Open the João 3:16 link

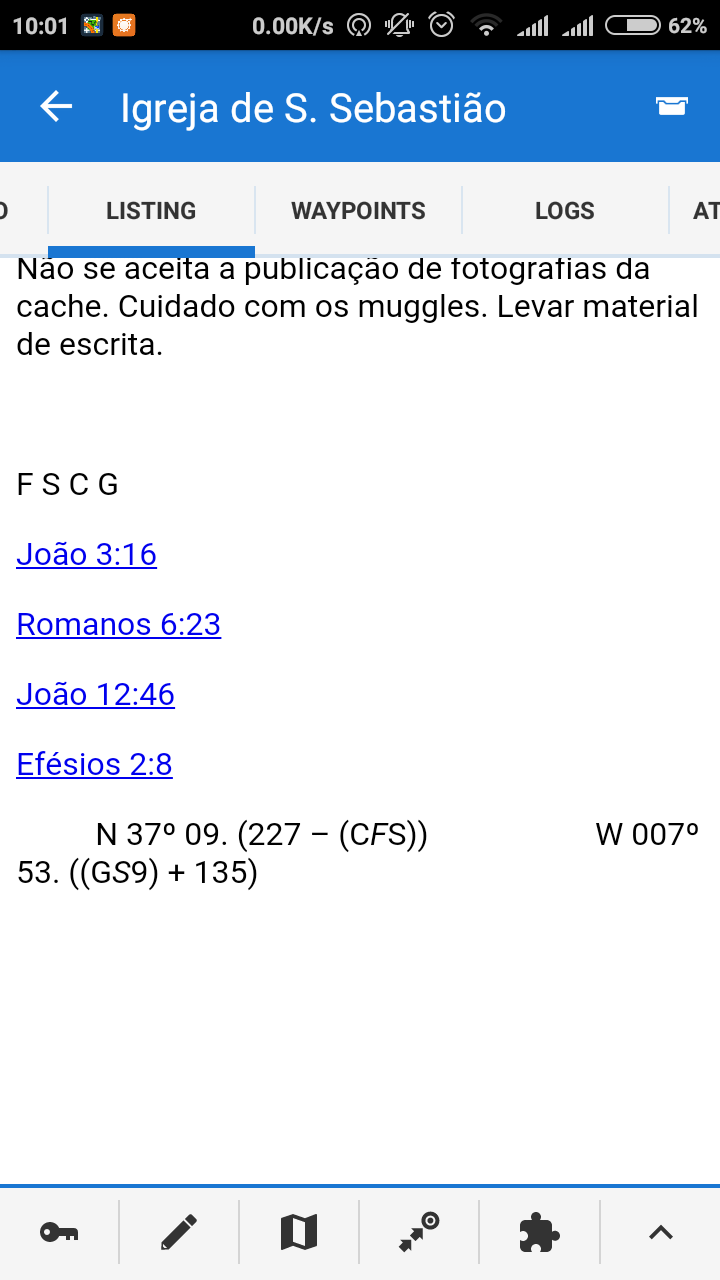[87, 554]
